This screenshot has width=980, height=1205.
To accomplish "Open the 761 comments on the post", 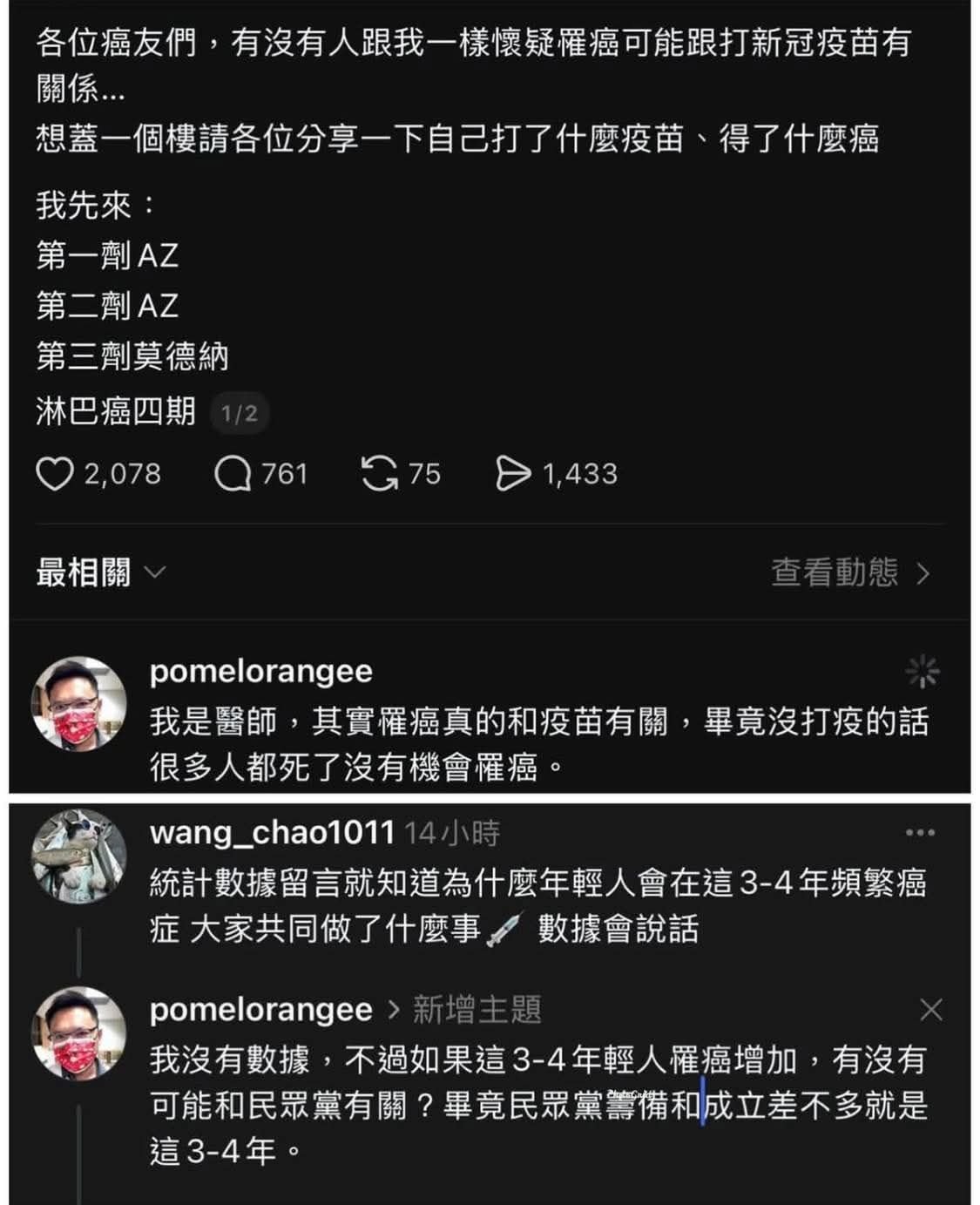I will click(233, 474).
